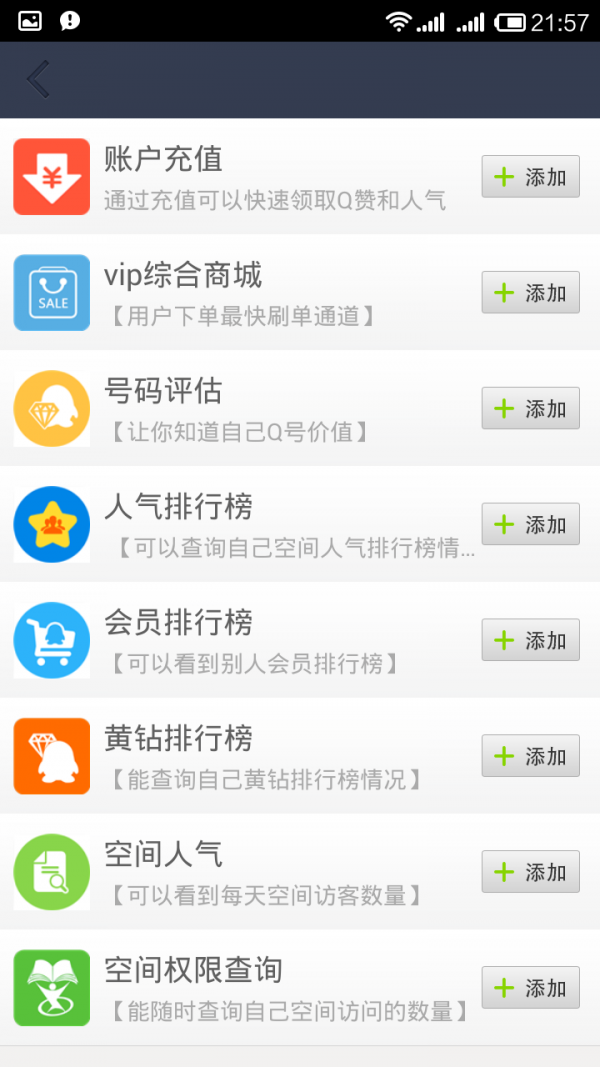Add the 人气排行榜 item
Image resolution: width=600 pixels, height=1067 pixels.
530,525
